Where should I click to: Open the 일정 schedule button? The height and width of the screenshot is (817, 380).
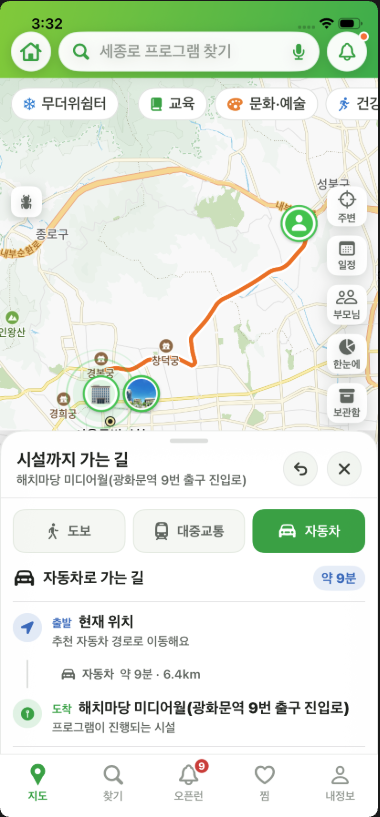(347, 255)
